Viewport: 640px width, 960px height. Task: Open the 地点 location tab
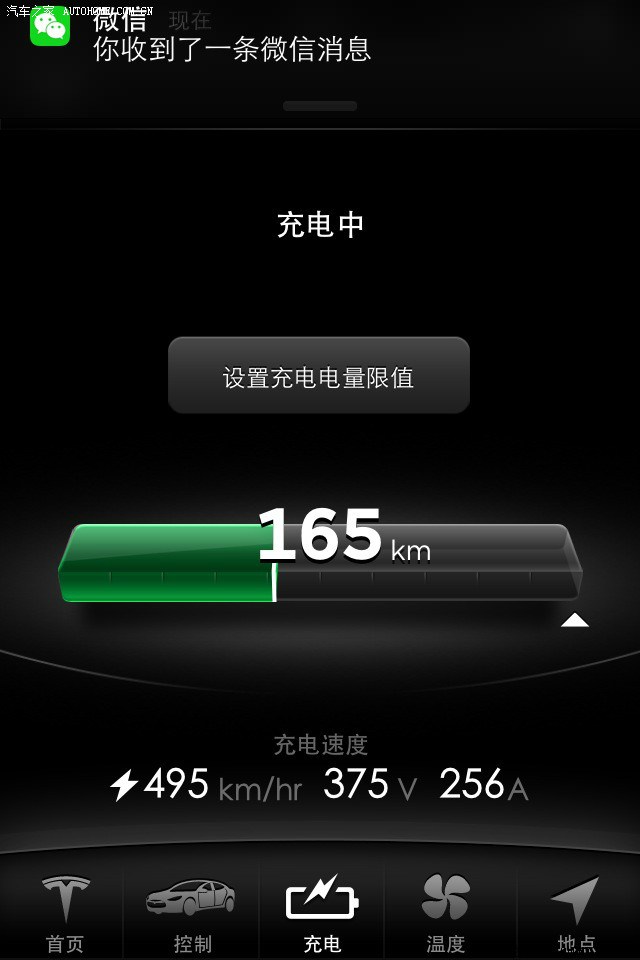[x=576, y=912]
